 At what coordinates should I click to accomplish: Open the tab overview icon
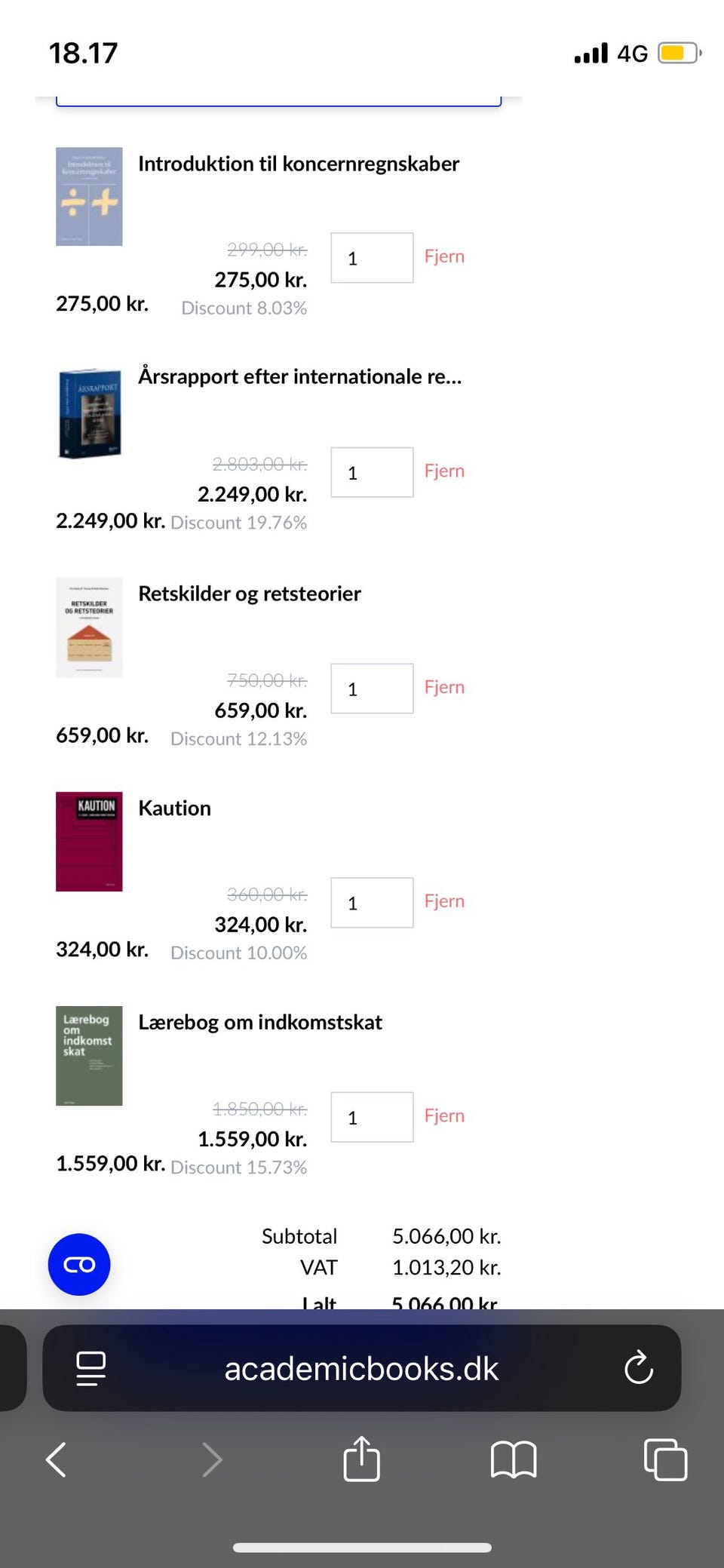tap(664, 1459)
